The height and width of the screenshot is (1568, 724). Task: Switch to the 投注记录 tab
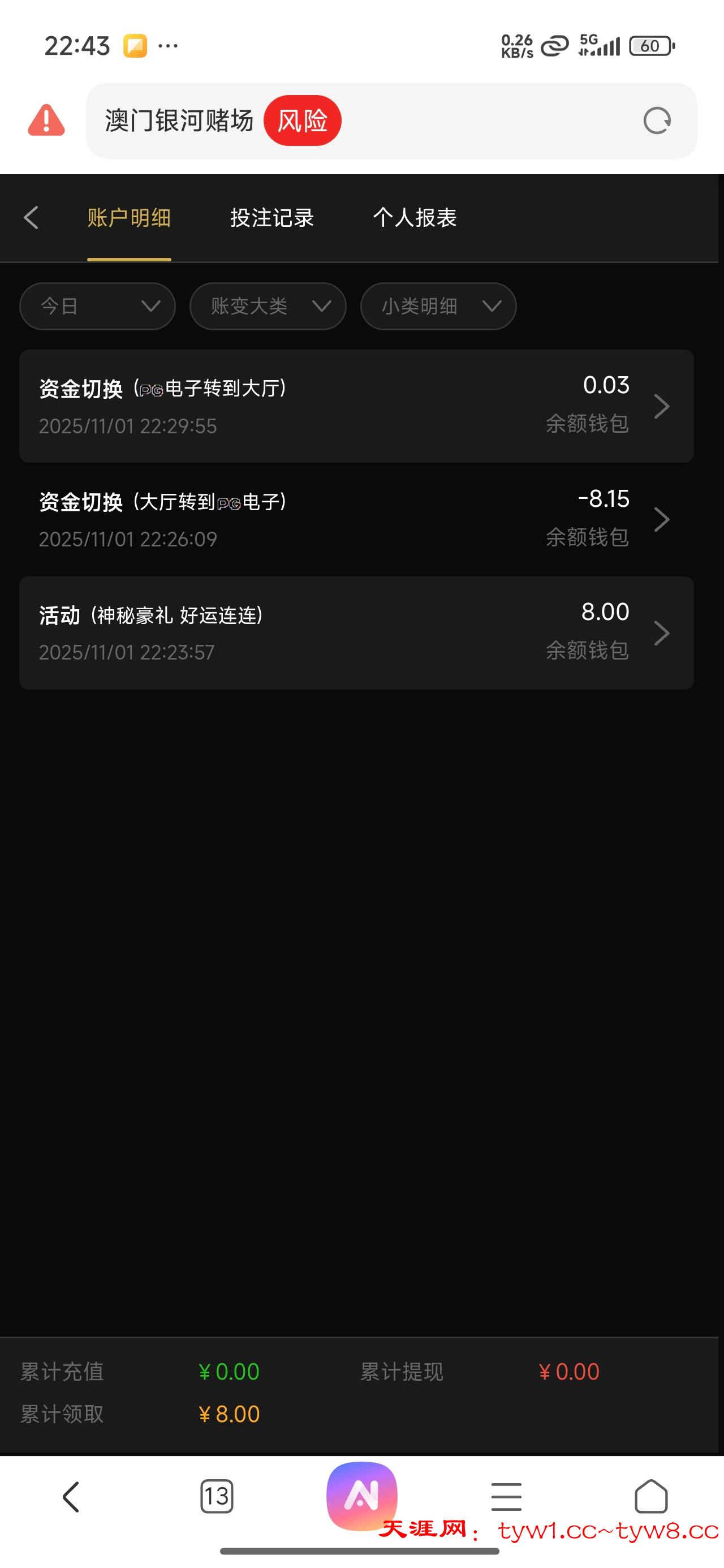271,217
